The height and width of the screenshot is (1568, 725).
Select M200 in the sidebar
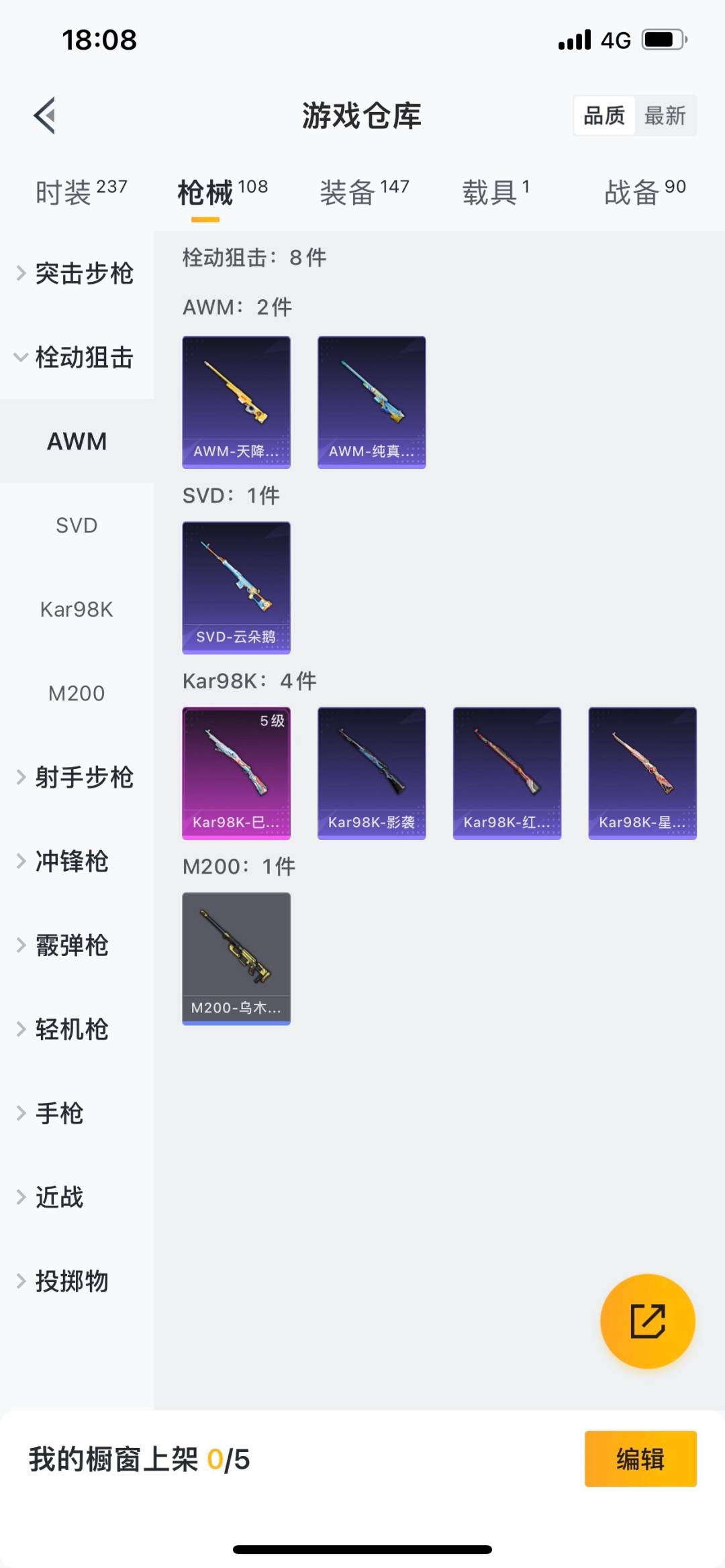(77, 693)
